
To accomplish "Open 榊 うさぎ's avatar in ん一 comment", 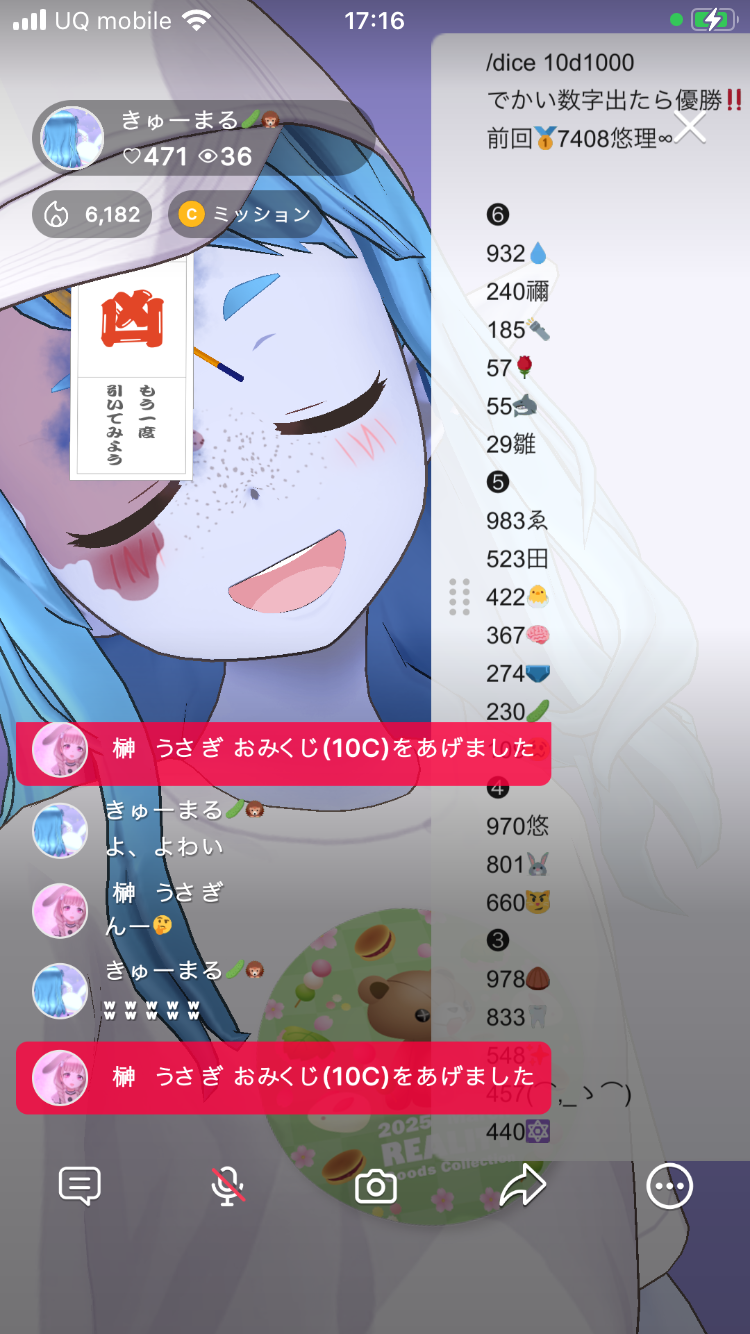I will pyautogui.click(x=60, y=912).
